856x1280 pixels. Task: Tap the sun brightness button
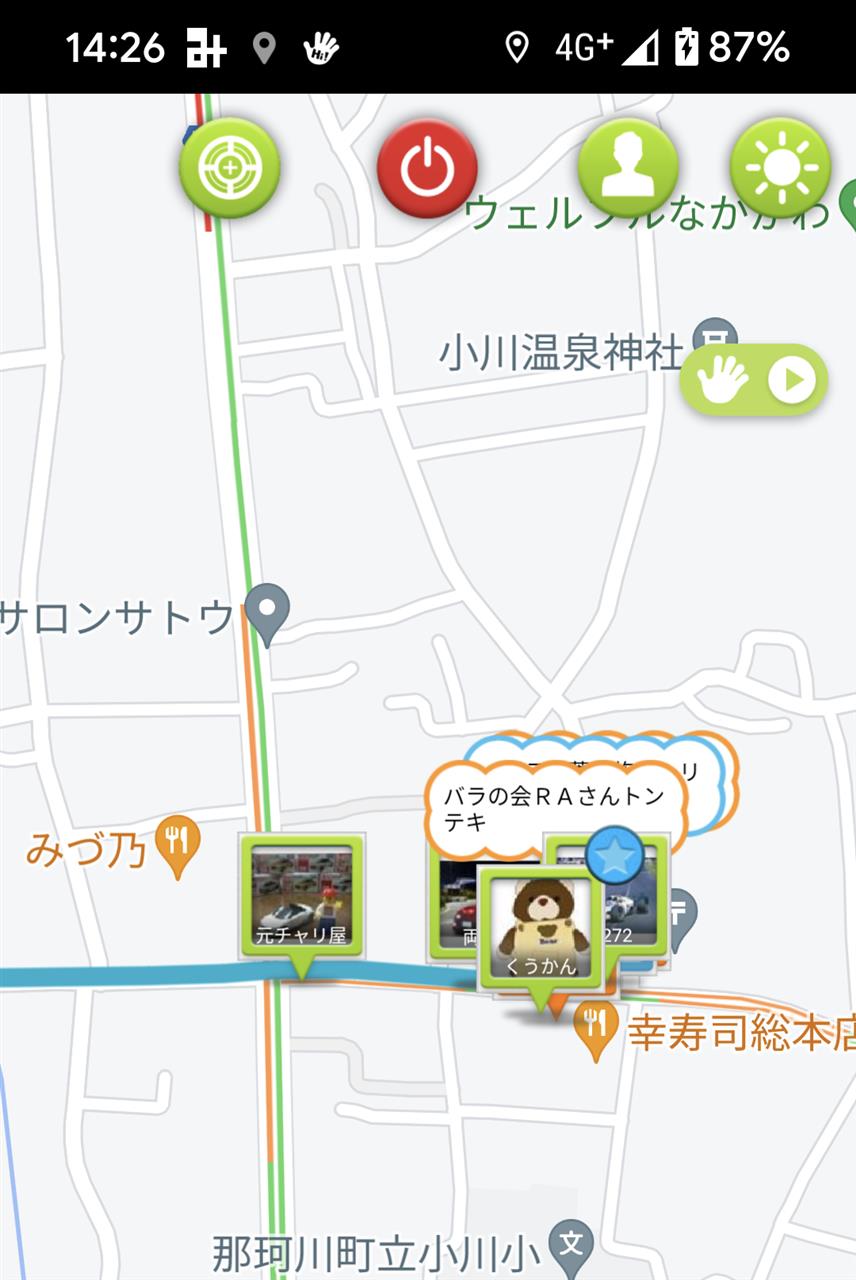780,168
